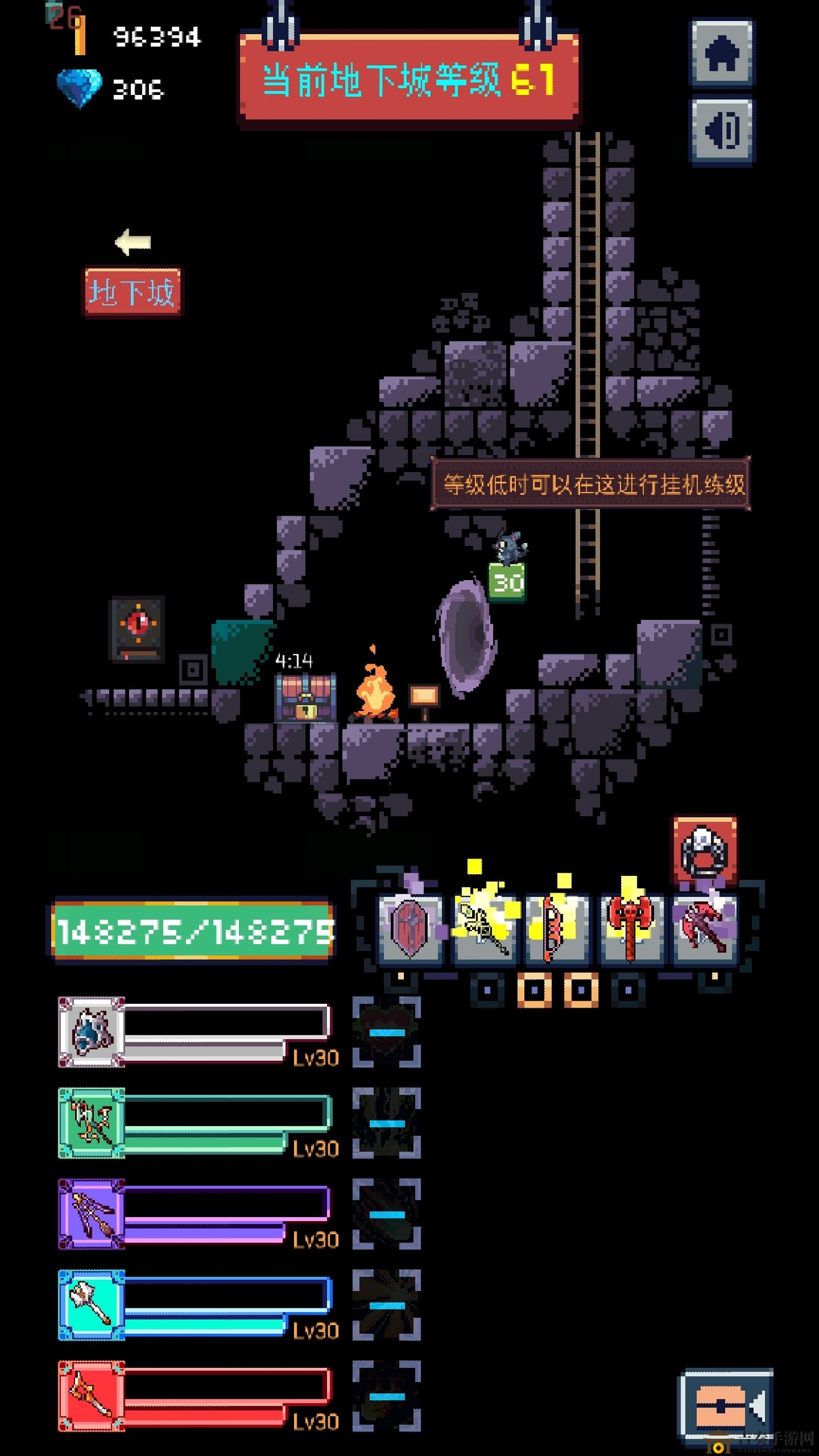
Task: Open the red gem spellbook
Action: click(x=138, y=628)
